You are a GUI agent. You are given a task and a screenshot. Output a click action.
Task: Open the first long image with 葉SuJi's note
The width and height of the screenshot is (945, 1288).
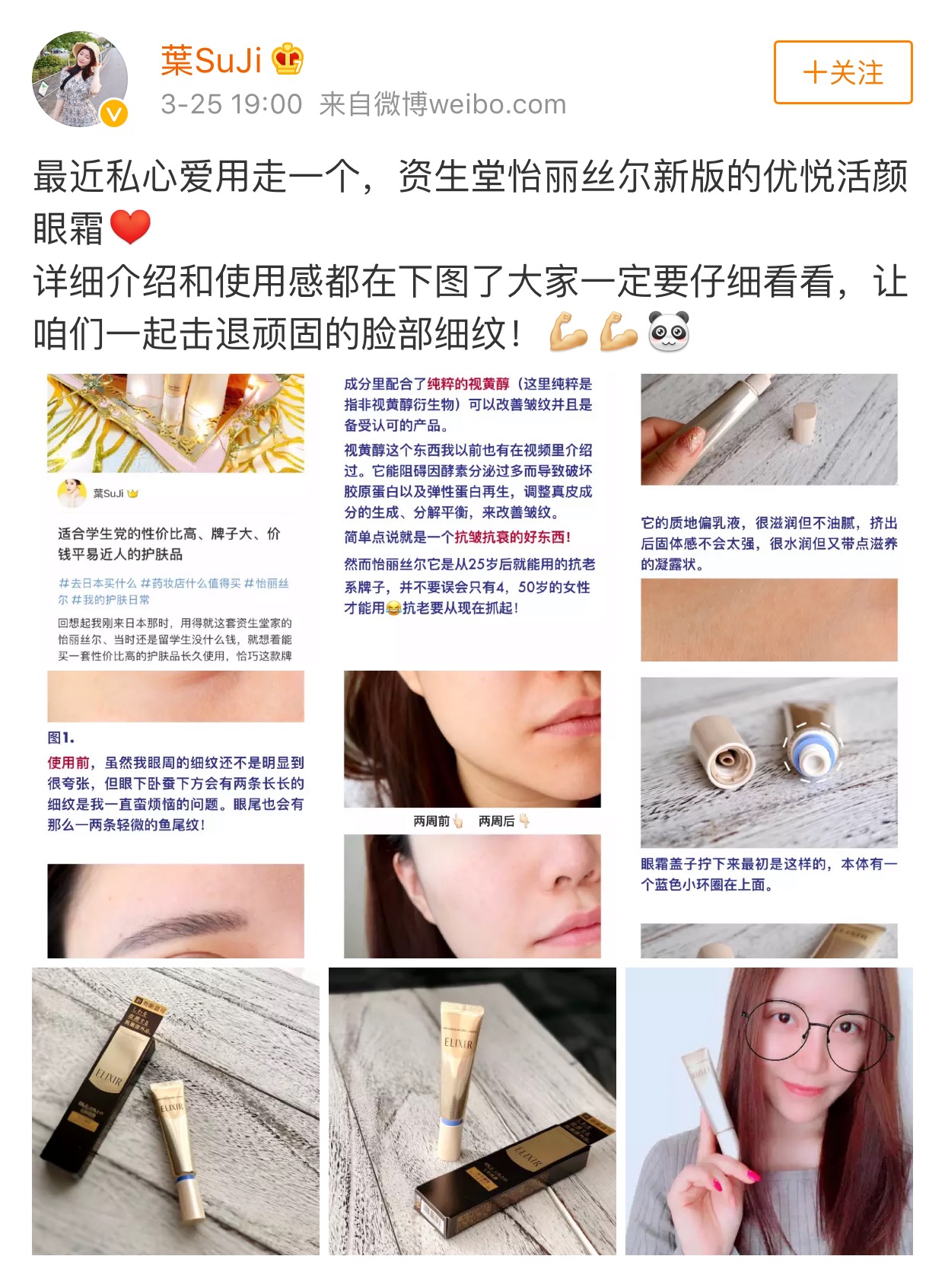(x=176, y=665)
